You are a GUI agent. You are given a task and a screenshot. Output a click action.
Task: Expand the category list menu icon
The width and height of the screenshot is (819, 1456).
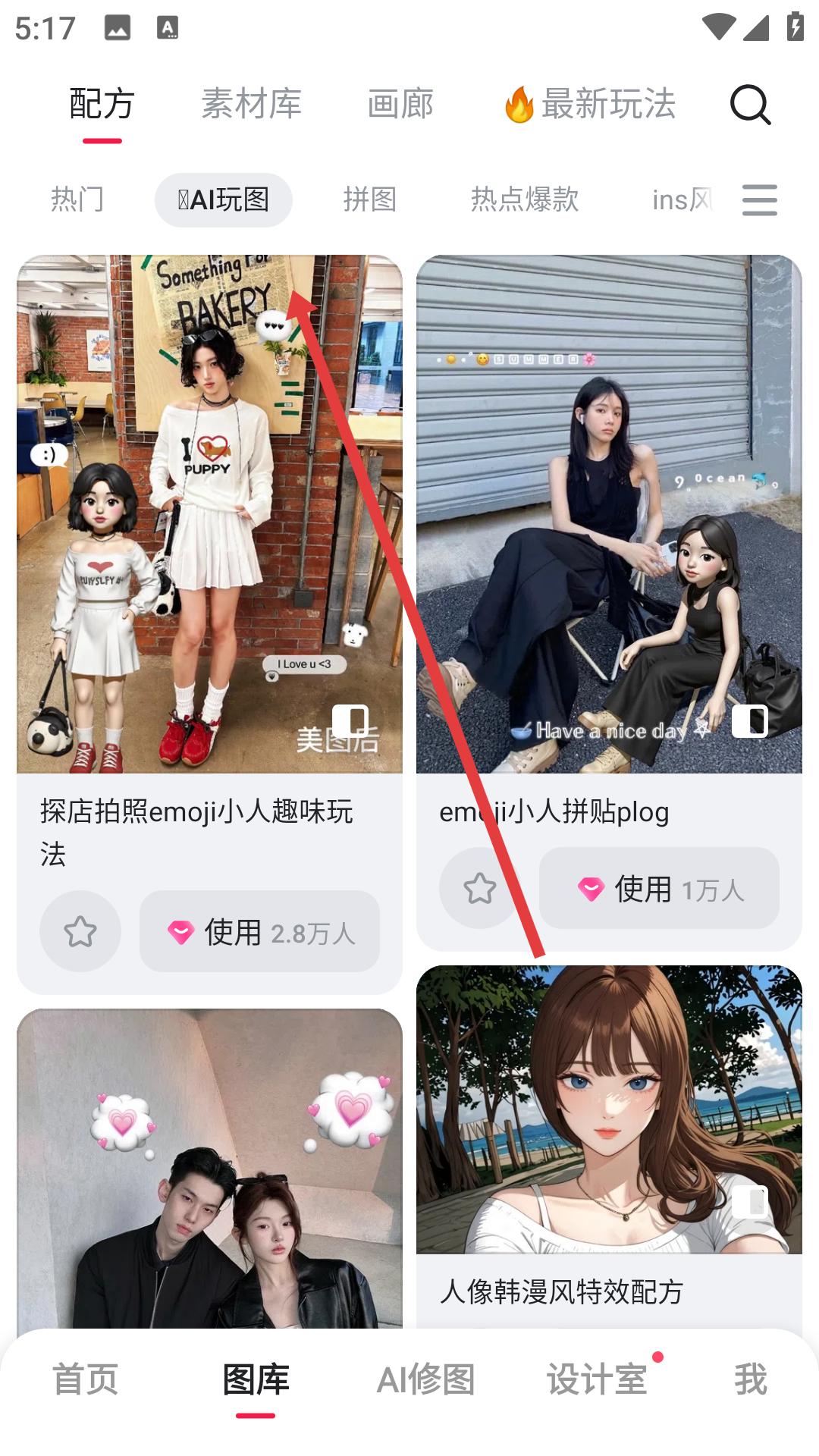pos(759,199)
